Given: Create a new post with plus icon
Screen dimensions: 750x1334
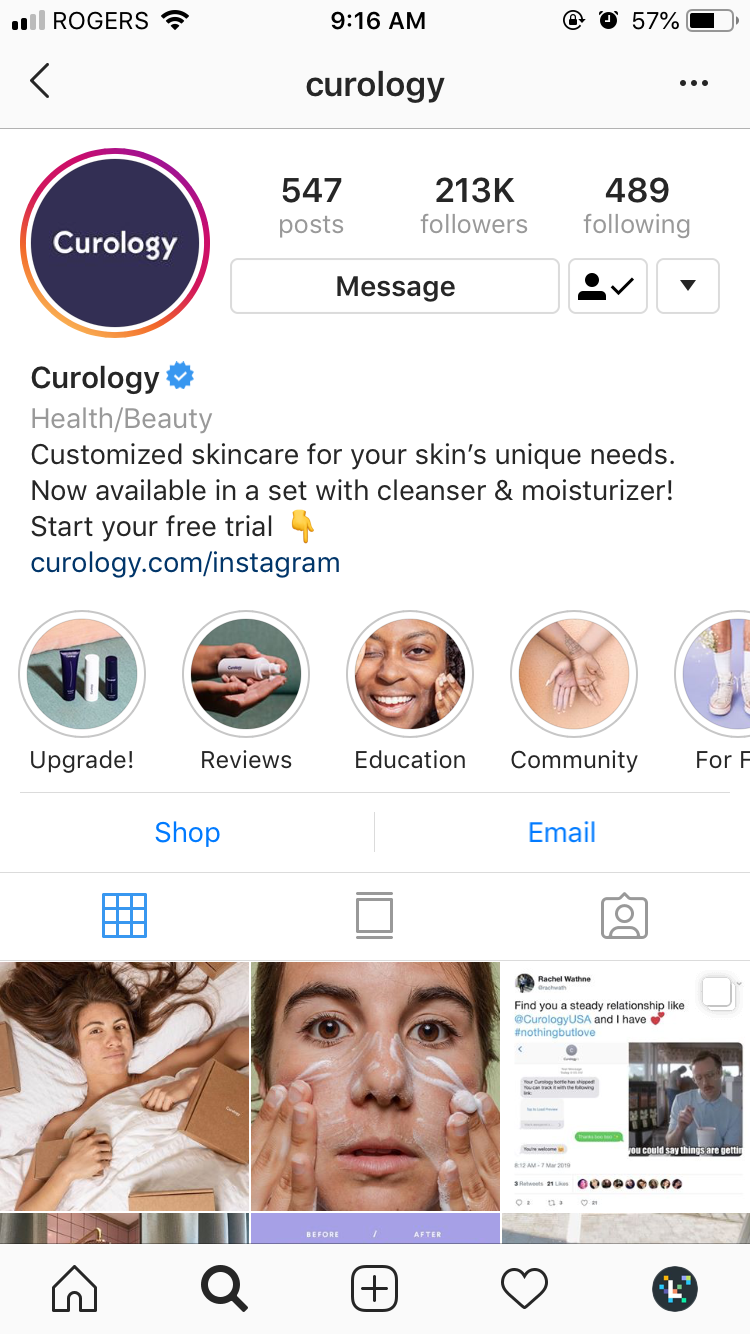Looking at the screenshot, I should [374, 1289].
